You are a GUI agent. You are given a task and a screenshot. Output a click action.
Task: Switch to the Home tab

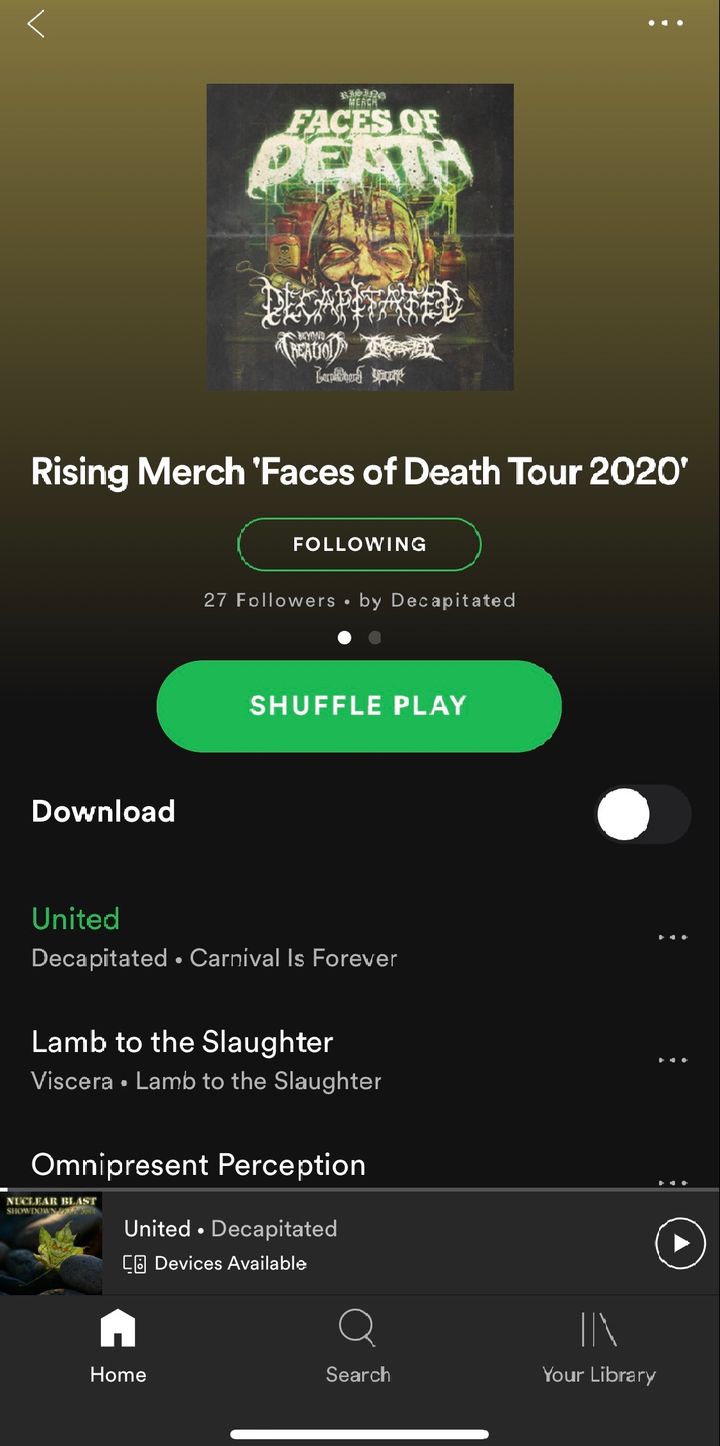pyautogui.click(x=118, y=1347)
